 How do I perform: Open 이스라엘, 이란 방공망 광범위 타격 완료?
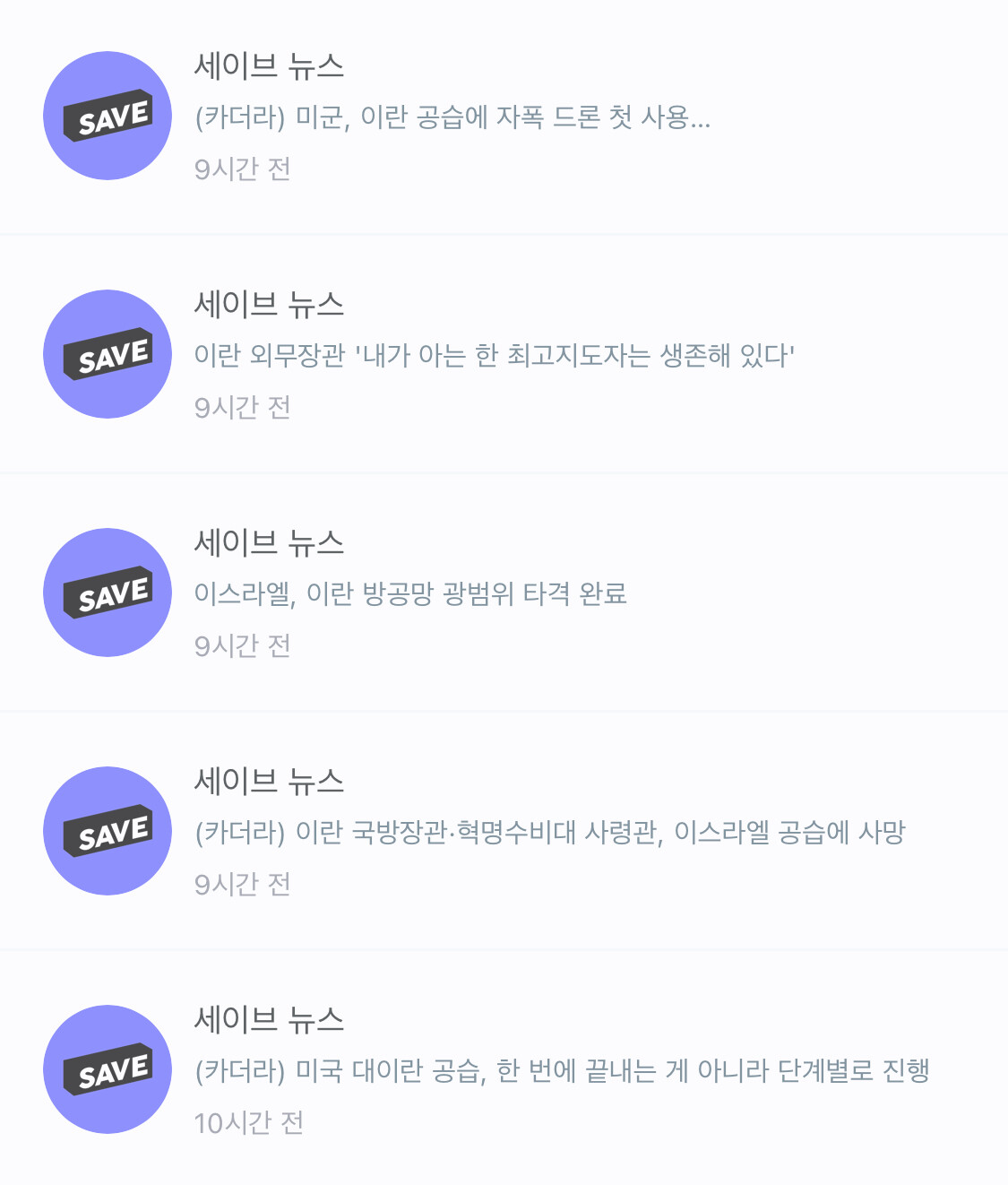click(410, 593)
